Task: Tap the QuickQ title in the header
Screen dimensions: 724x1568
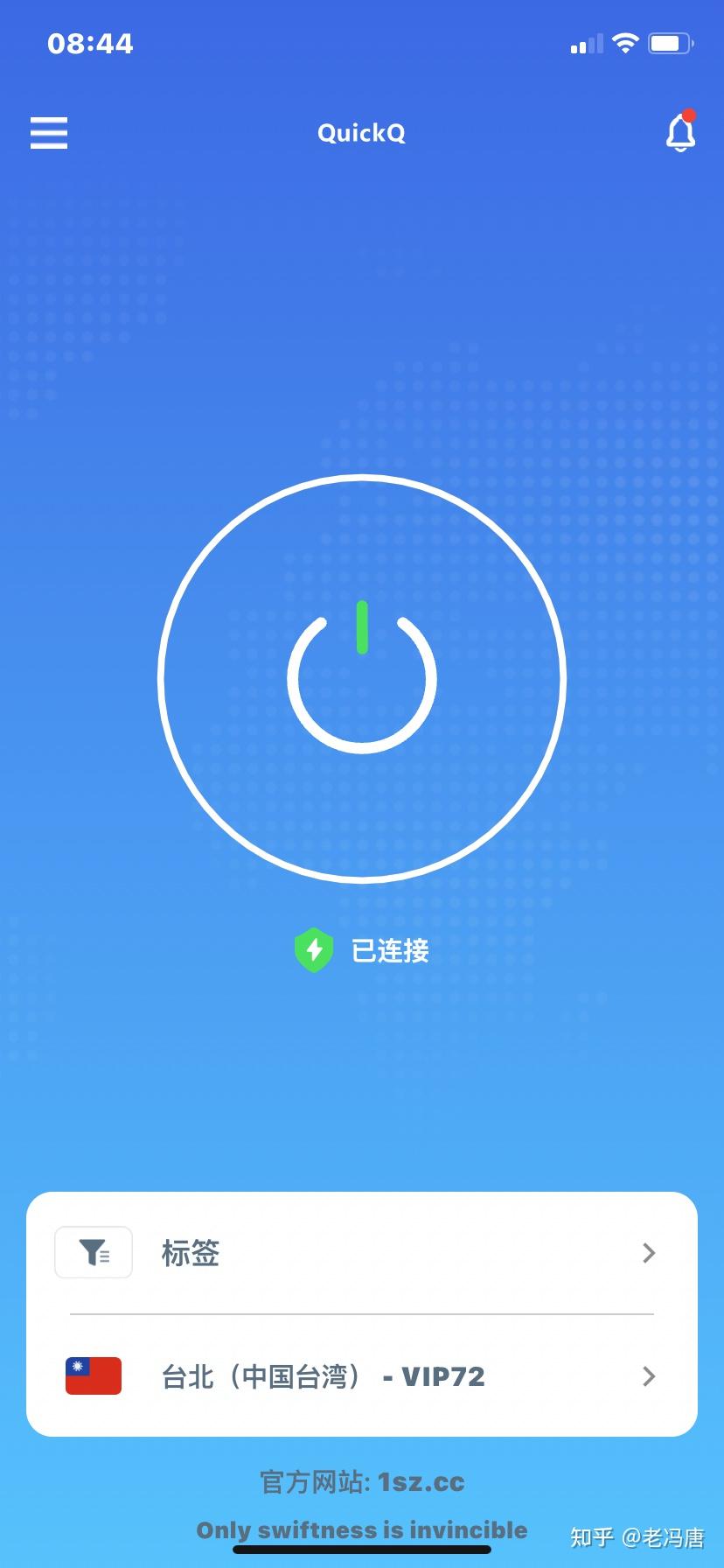Action: [361, 133]
